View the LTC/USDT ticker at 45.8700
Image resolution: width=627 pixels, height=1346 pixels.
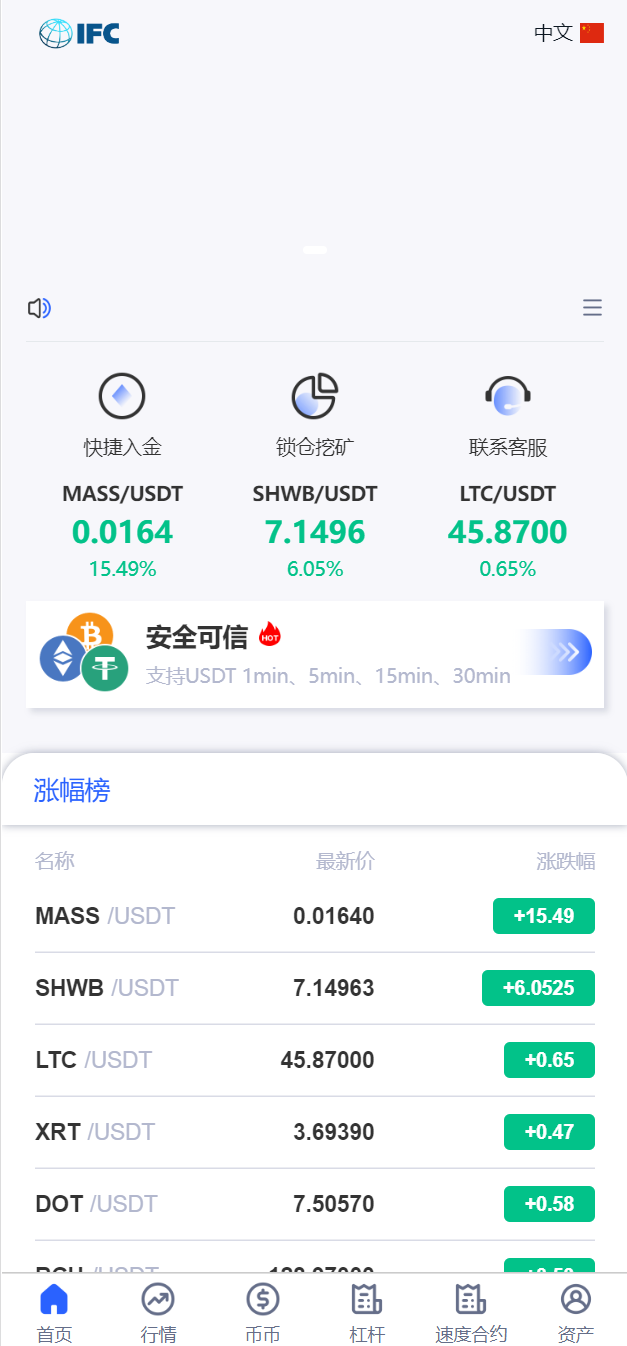508,531
